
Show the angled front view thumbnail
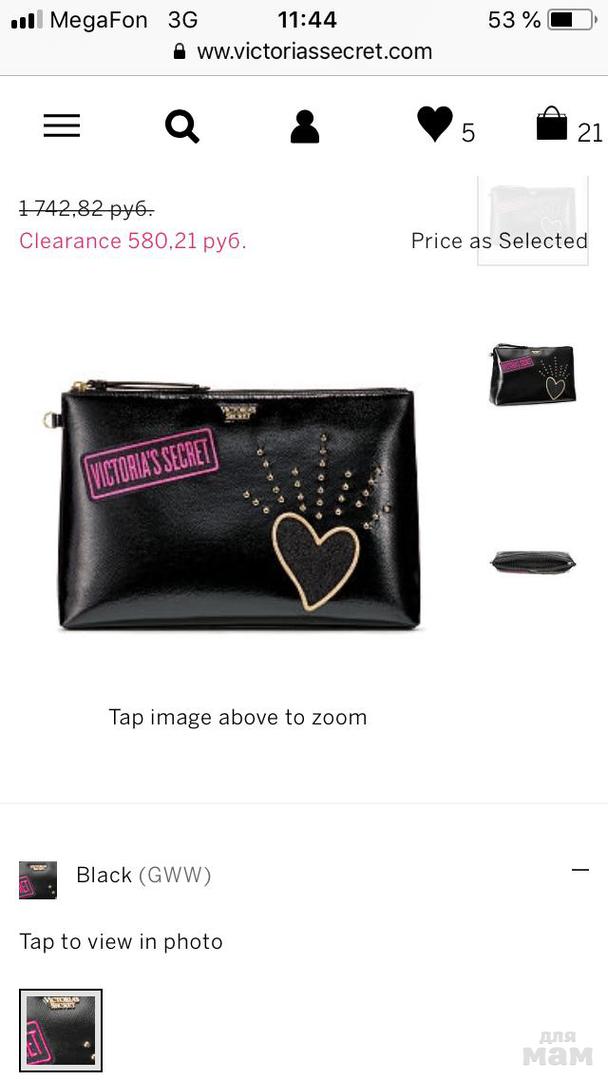(x=532, y=374)
